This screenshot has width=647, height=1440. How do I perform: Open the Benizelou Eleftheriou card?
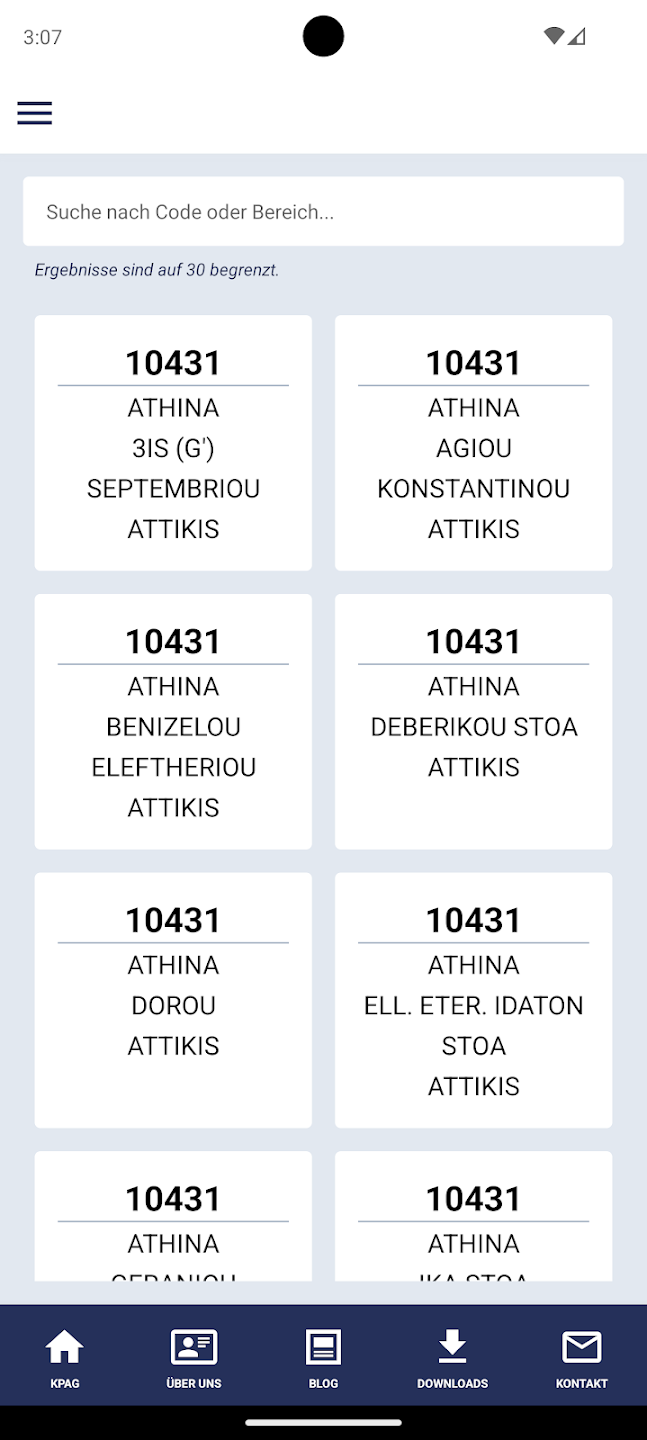coord(173,722)
